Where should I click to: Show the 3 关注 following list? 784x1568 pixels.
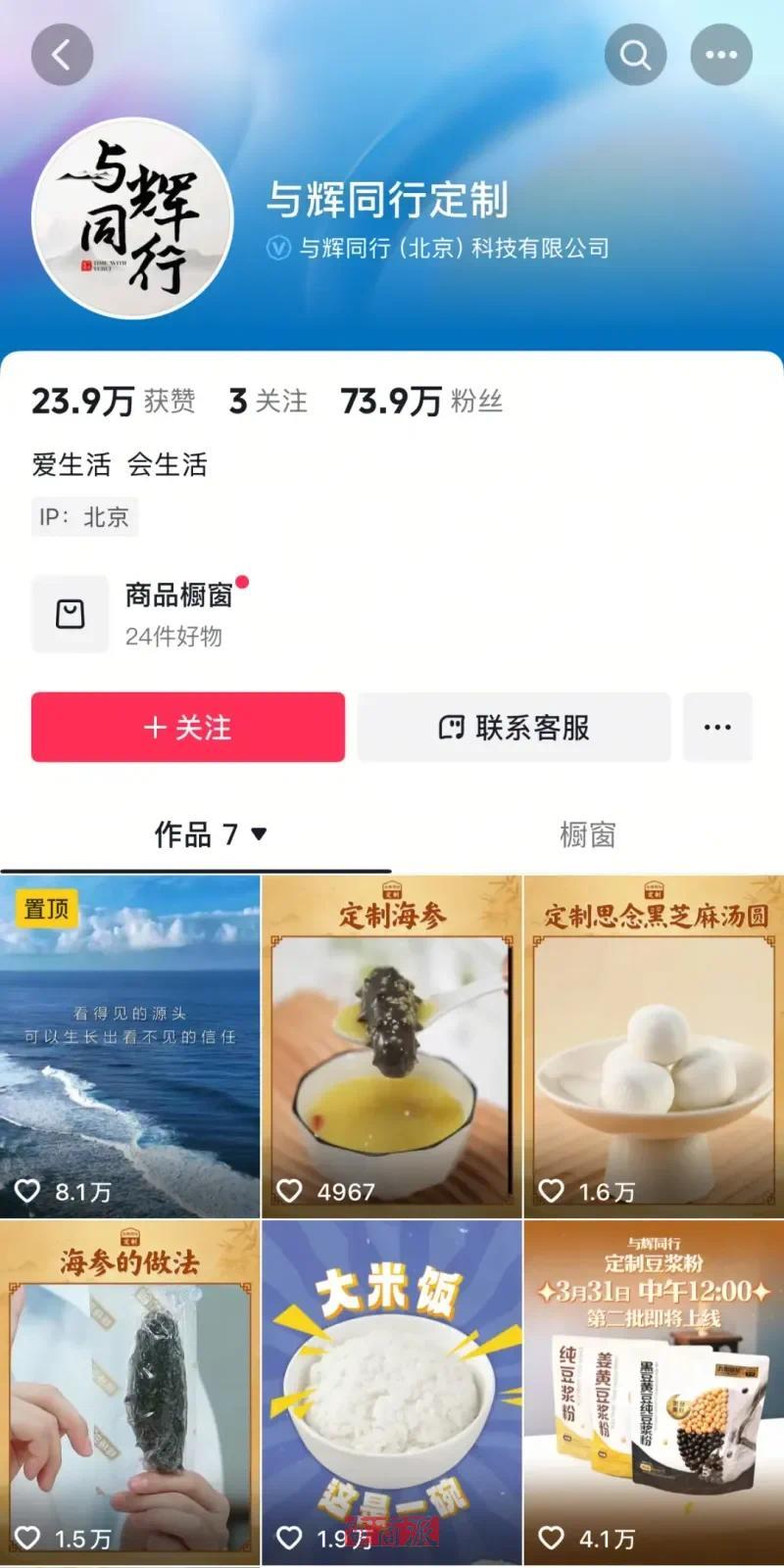[268, 401]
